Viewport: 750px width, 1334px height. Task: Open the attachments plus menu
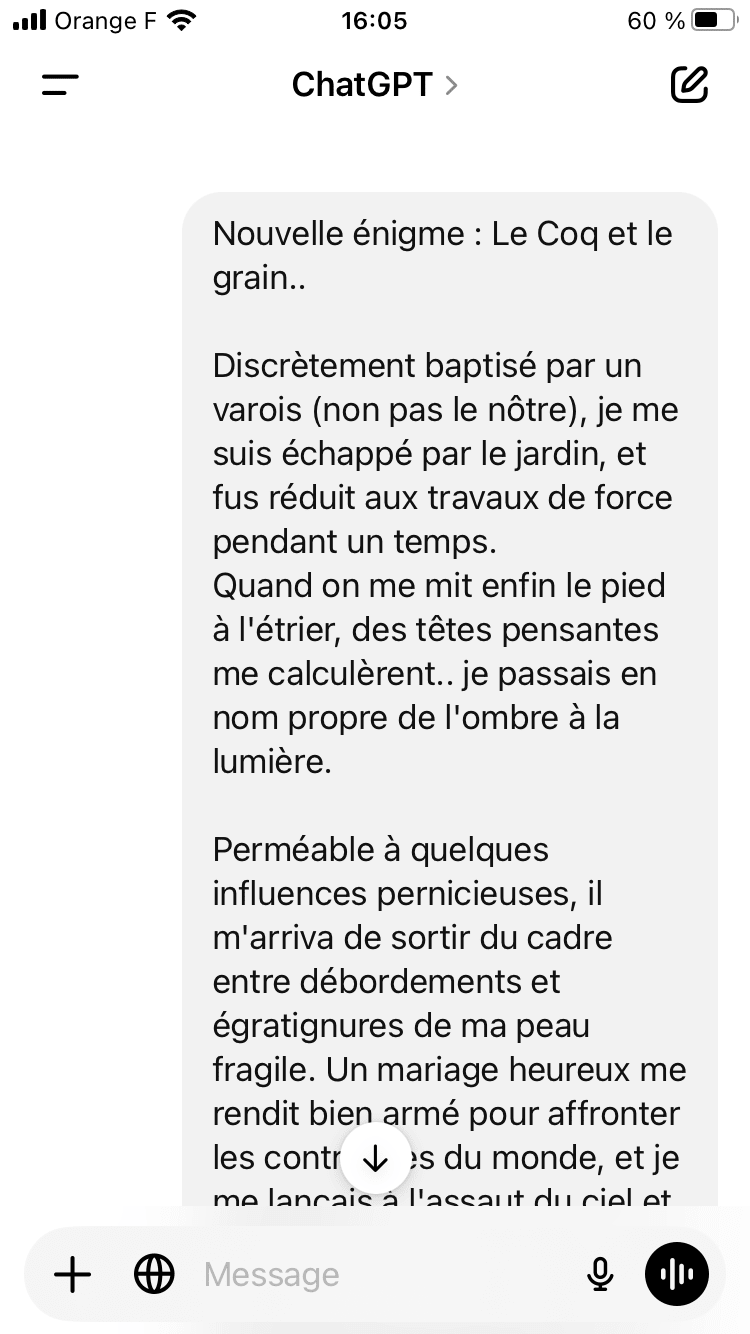pyautogui.click(x=72, y=1274)
